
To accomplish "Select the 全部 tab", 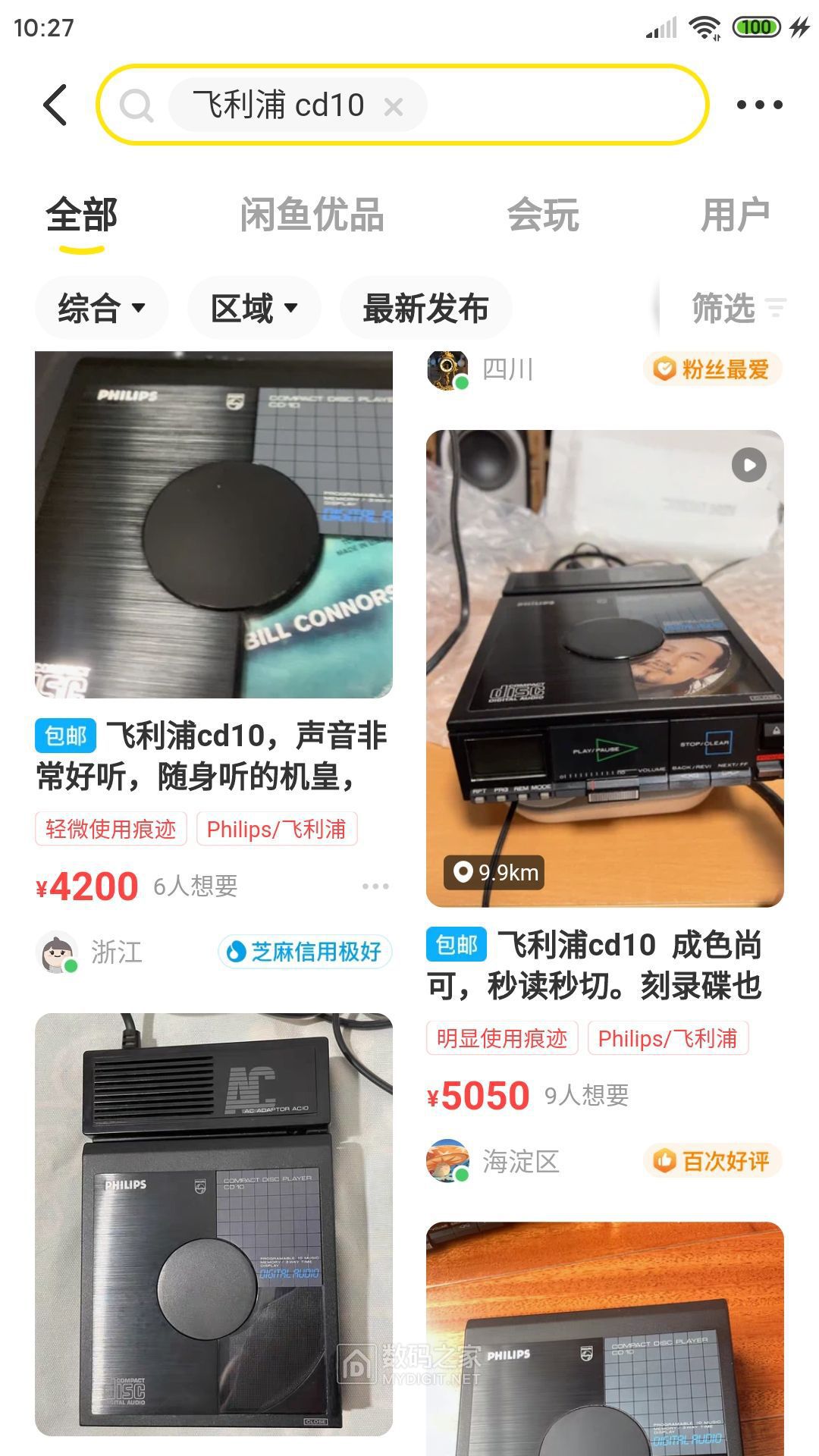I will coord(82,215).
